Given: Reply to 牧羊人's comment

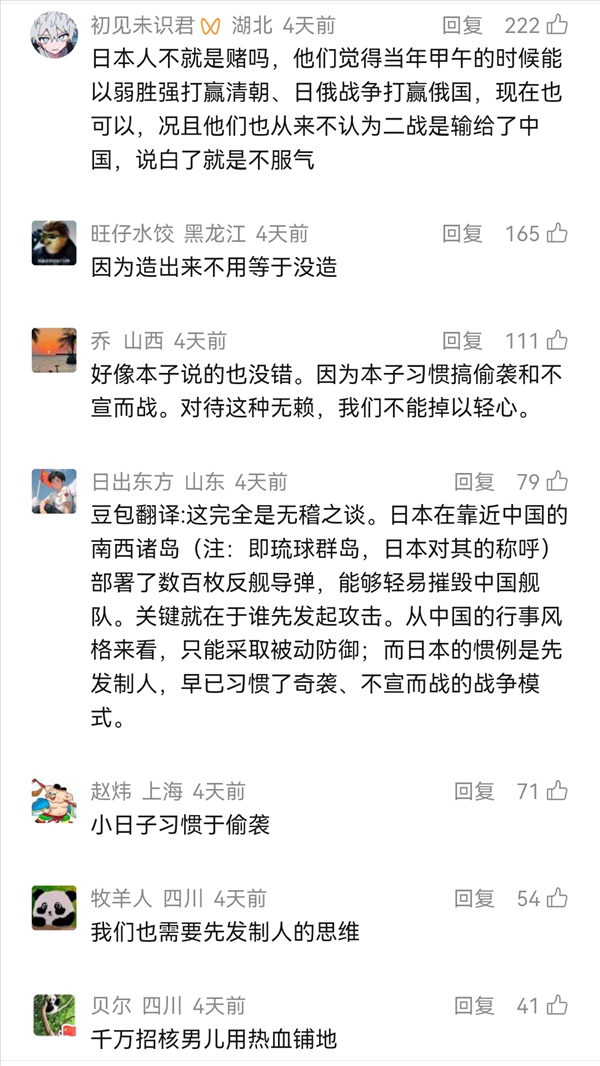Looking at the screenshot, I should pos(474,898).
